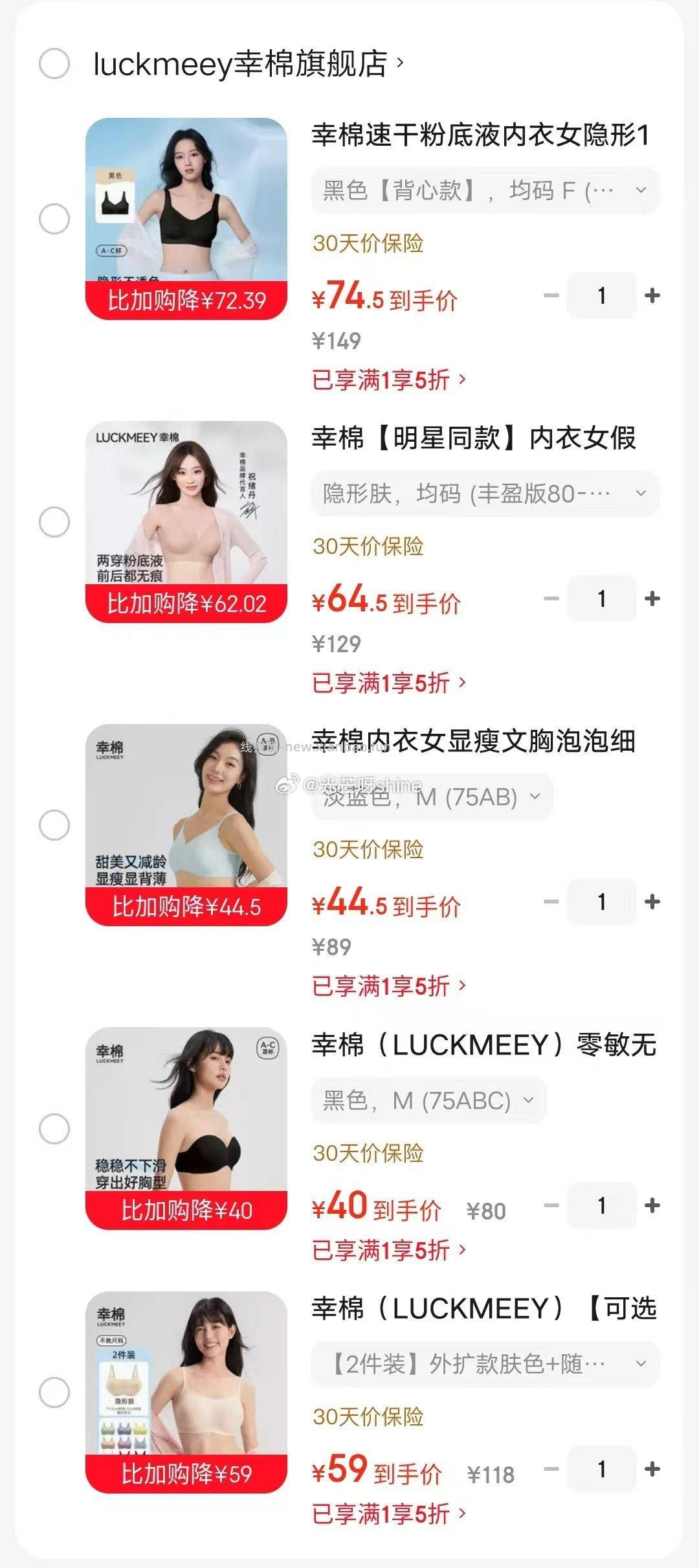Tap minus on the ¥74.5 black vest bra

pyautogui.click(x=550, y=295)
